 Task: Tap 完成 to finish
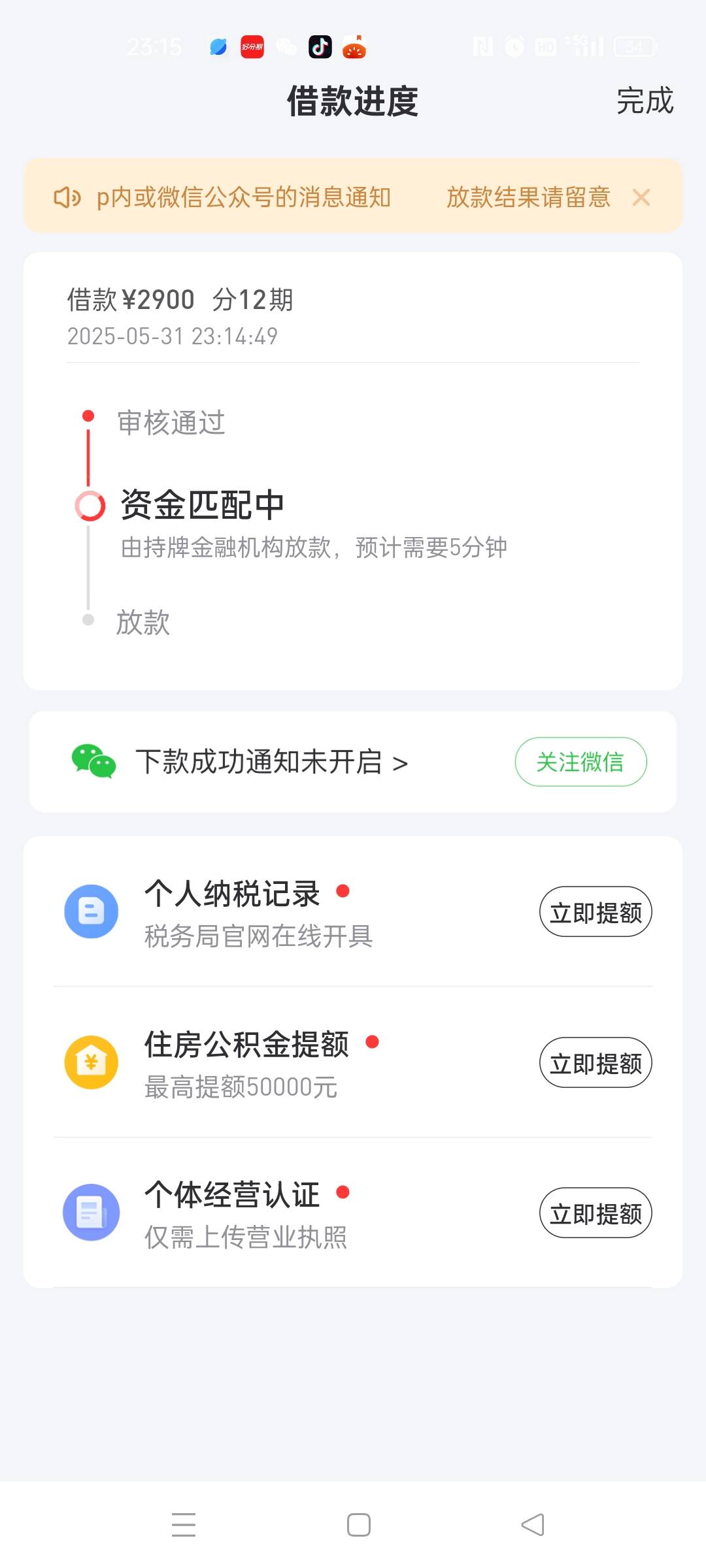645,101
